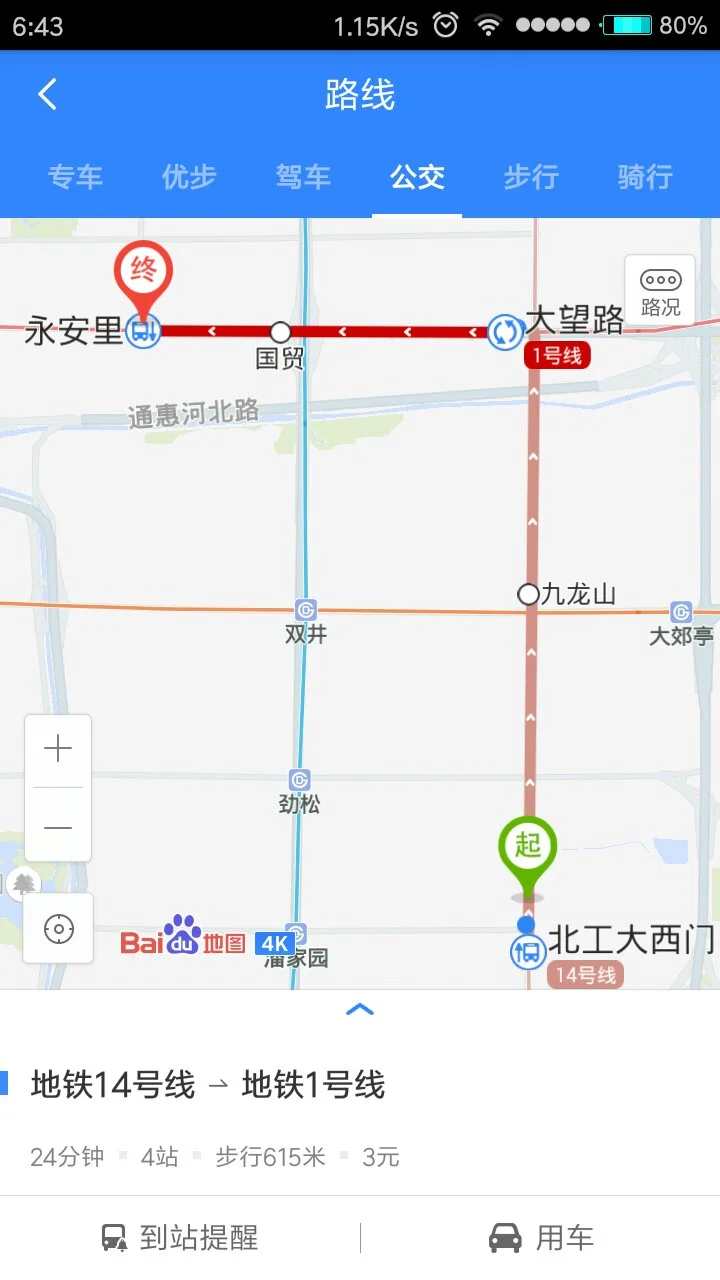This screenshot has height=1280, width=720.
Task: Select the 大望路 transfer station icon
Action: (x=506, y=330)
